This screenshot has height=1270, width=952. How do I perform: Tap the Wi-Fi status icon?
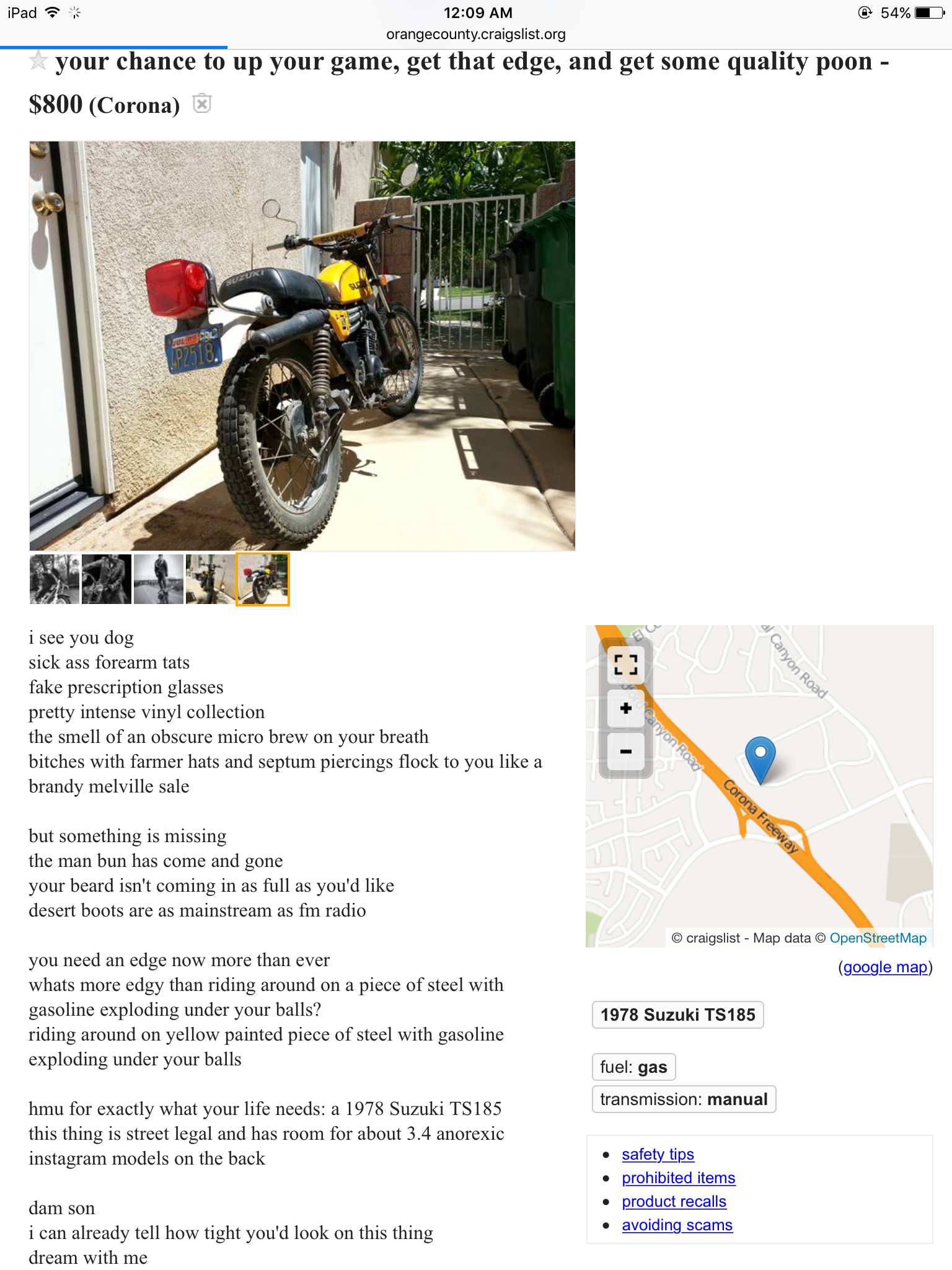tap(53, 12)
